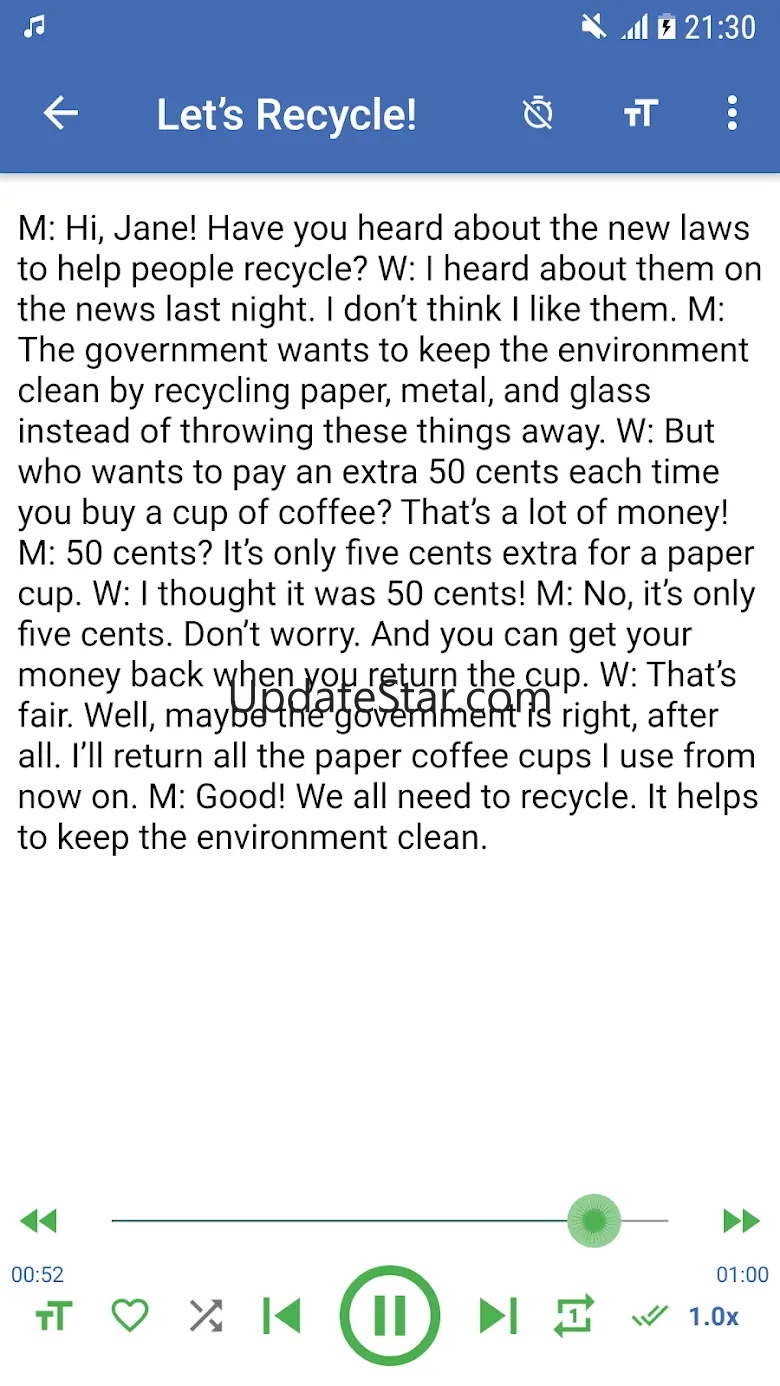Viewport: 780px width, 1386px height.
Task: Open text size in the app bar
Action: pos(640,114)
